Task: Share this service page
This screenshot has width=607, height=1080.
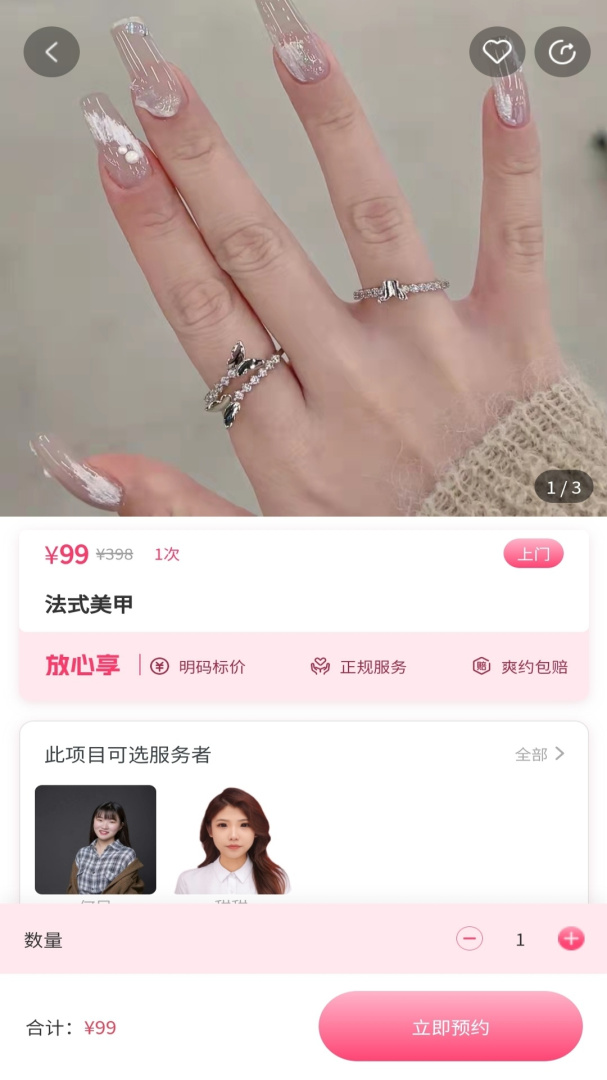Action: (x=562, y=52)
